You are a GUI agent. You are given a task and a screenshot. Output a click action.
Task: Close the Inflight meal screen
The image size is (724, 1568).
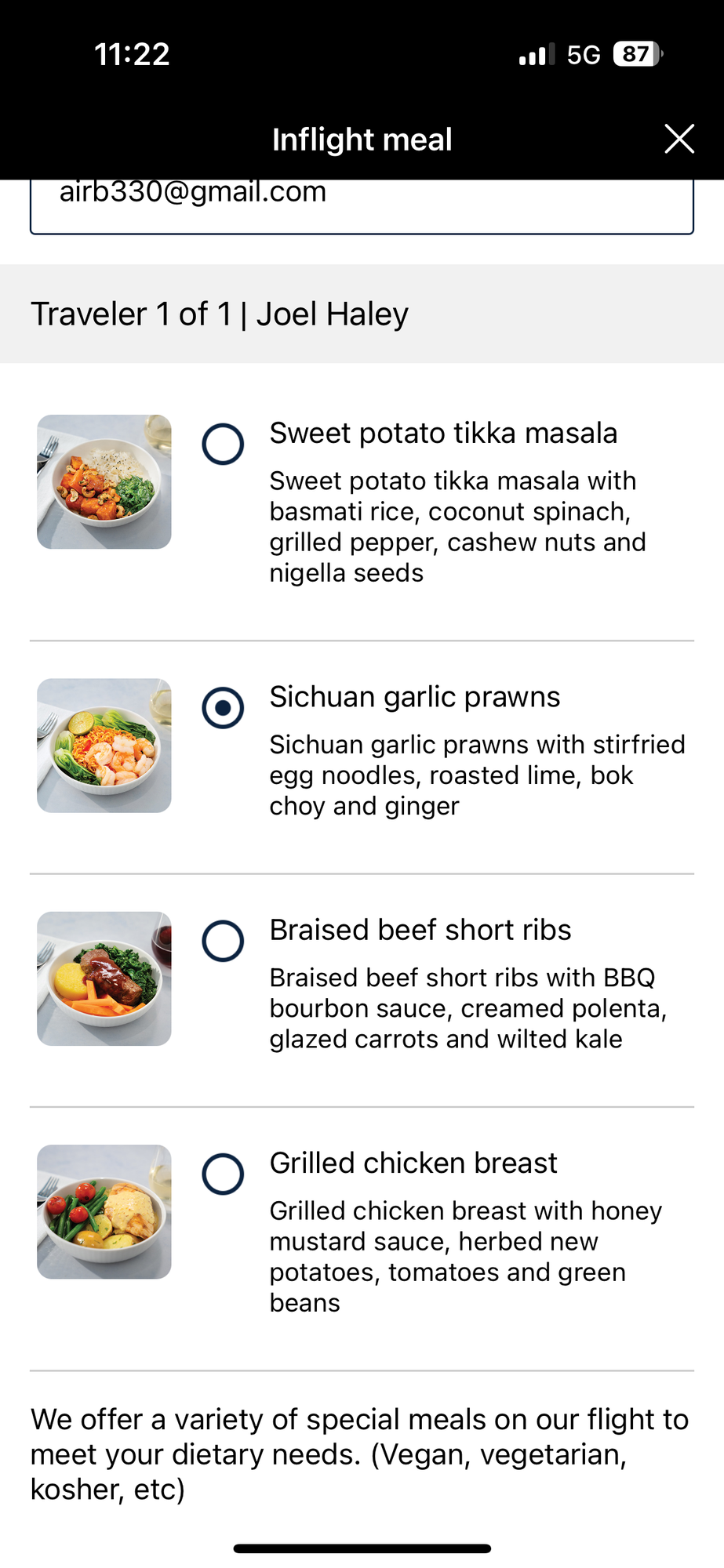[x=679, y=139]
